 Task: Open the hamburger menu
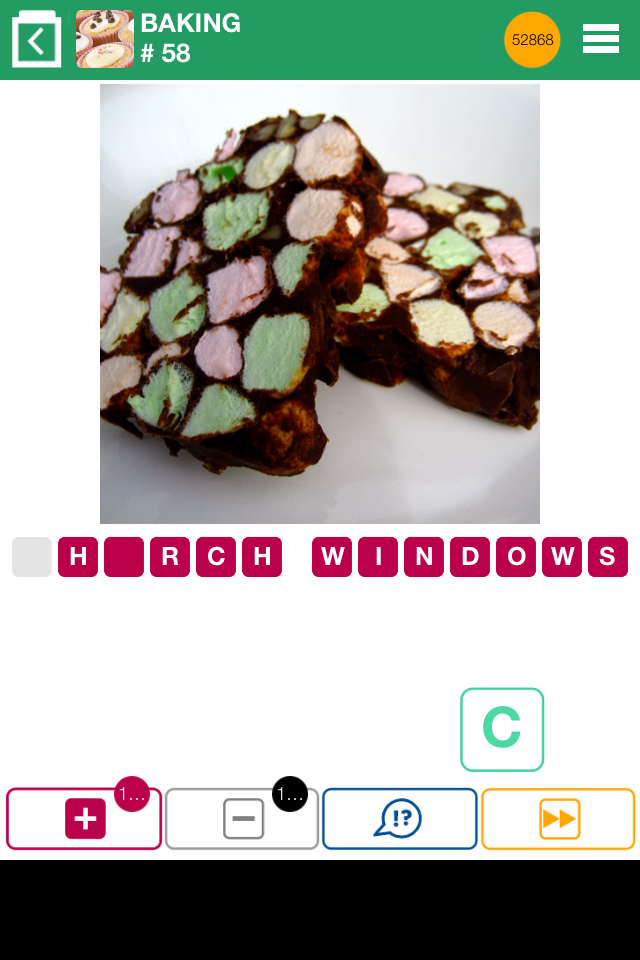pyautogui.click(x=600, y=39)
